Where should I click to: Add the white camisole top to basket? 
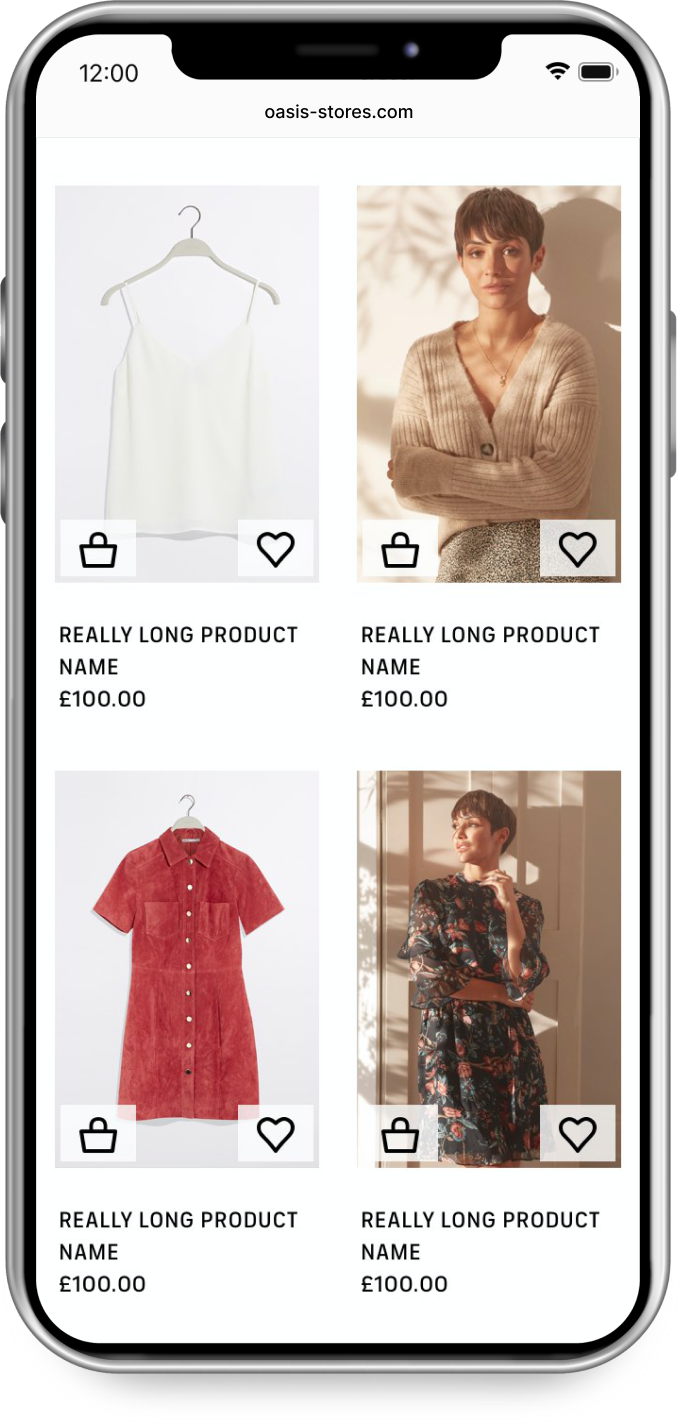98,549
